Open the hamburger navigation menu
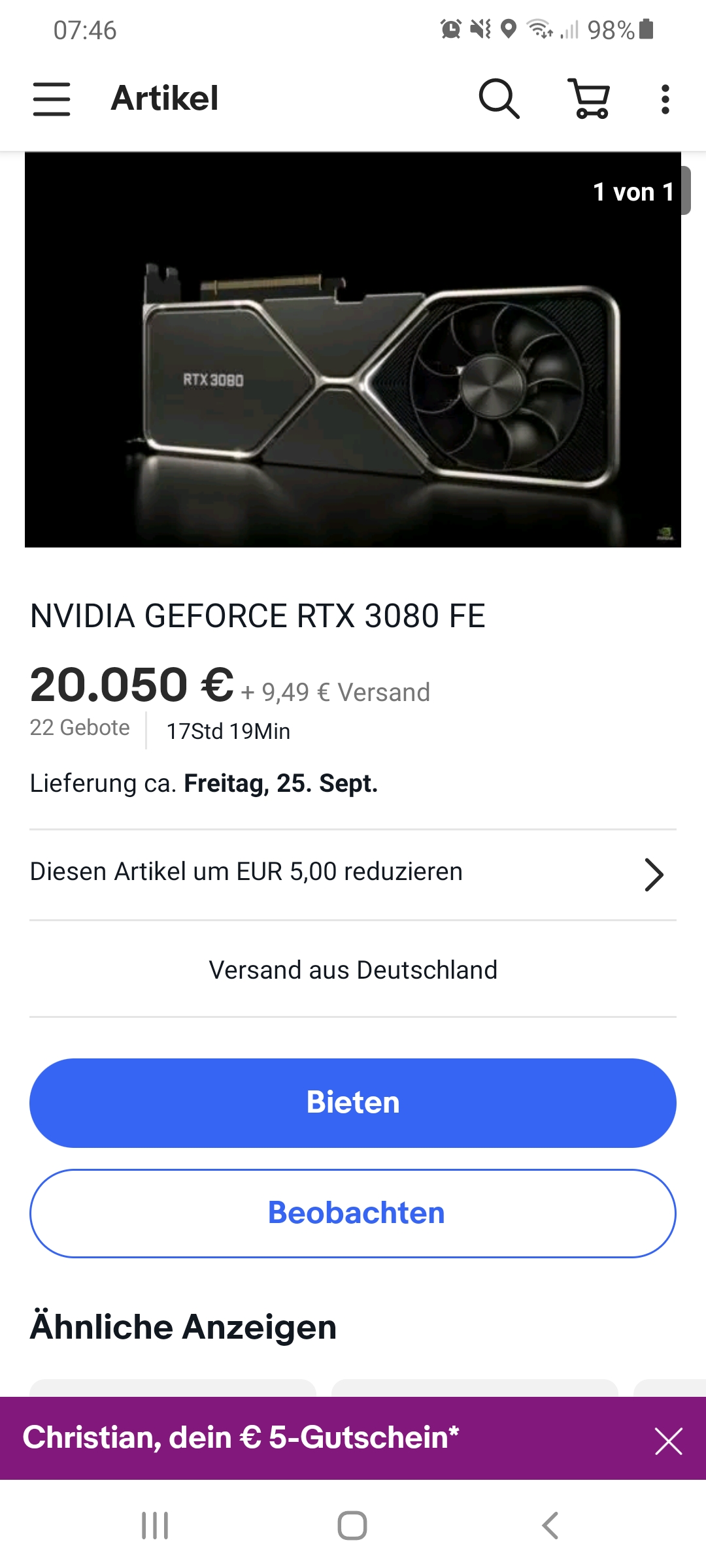Screen dimensions: 706x1568 click(52, 99)
